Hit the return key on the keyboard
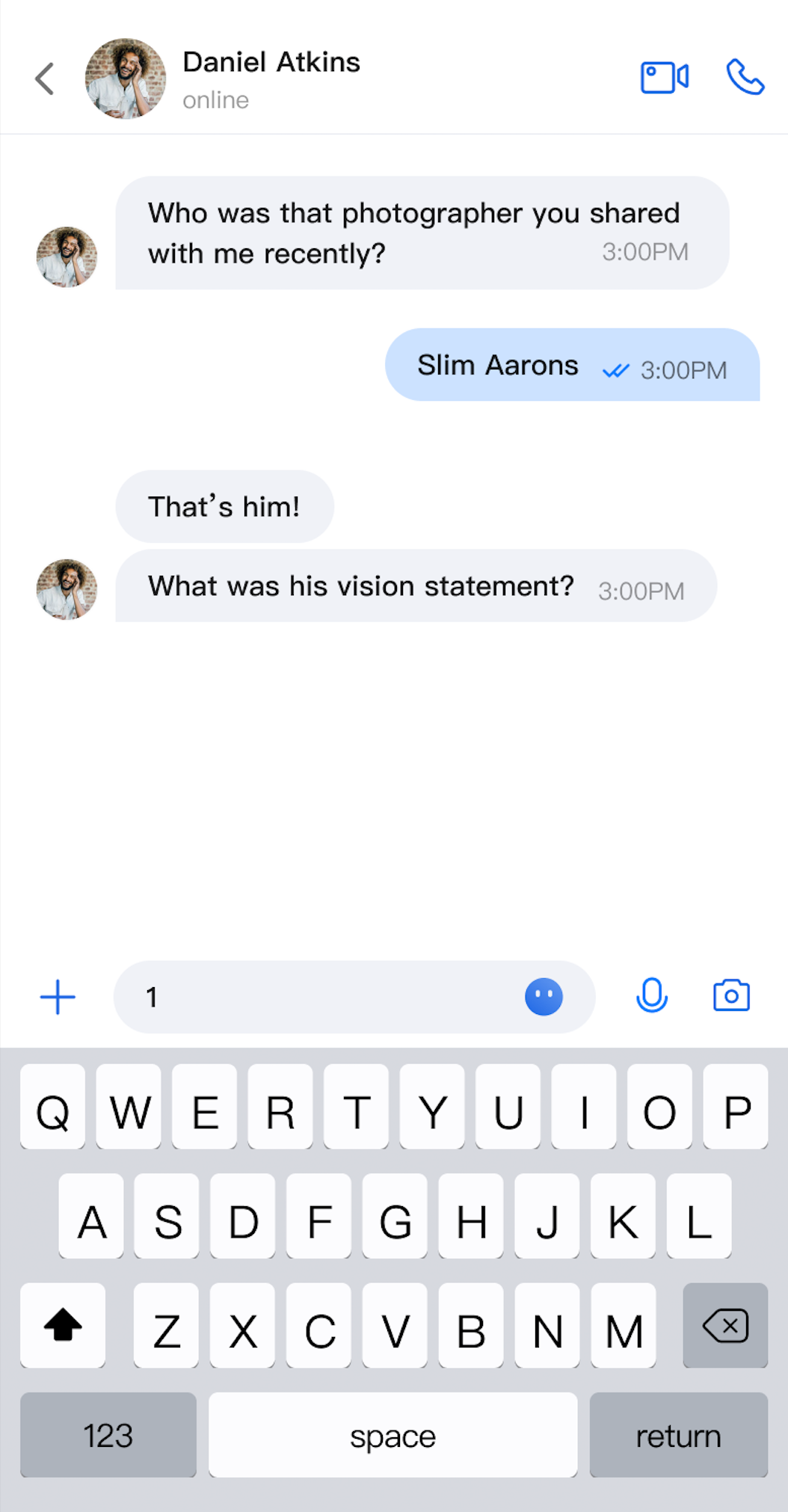 (678, 1435)
